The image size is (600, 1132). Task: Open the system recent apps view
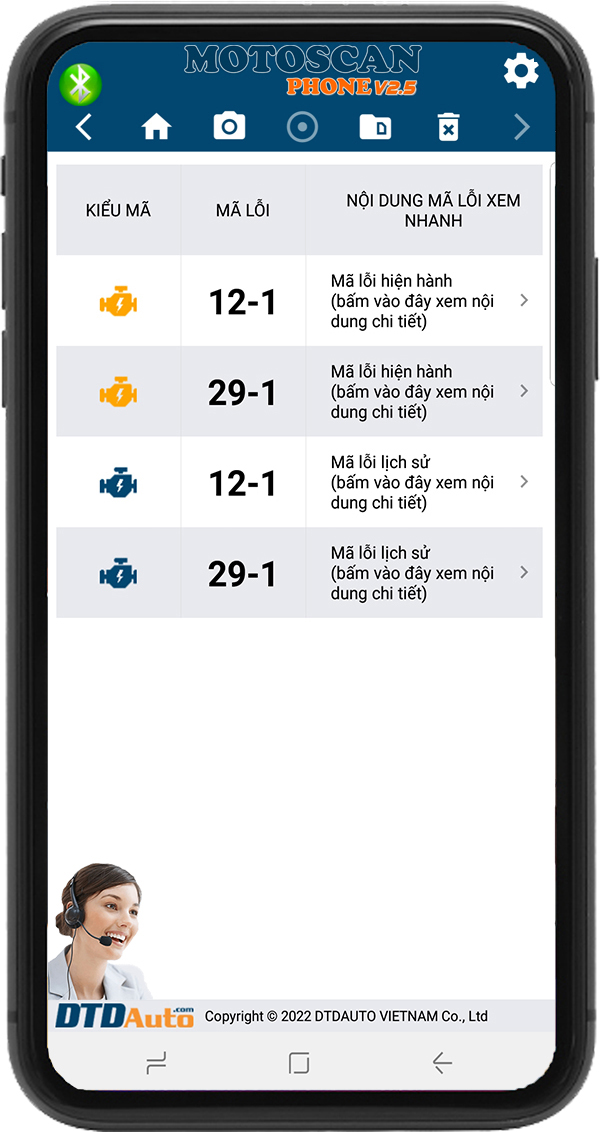(156, 1063)
